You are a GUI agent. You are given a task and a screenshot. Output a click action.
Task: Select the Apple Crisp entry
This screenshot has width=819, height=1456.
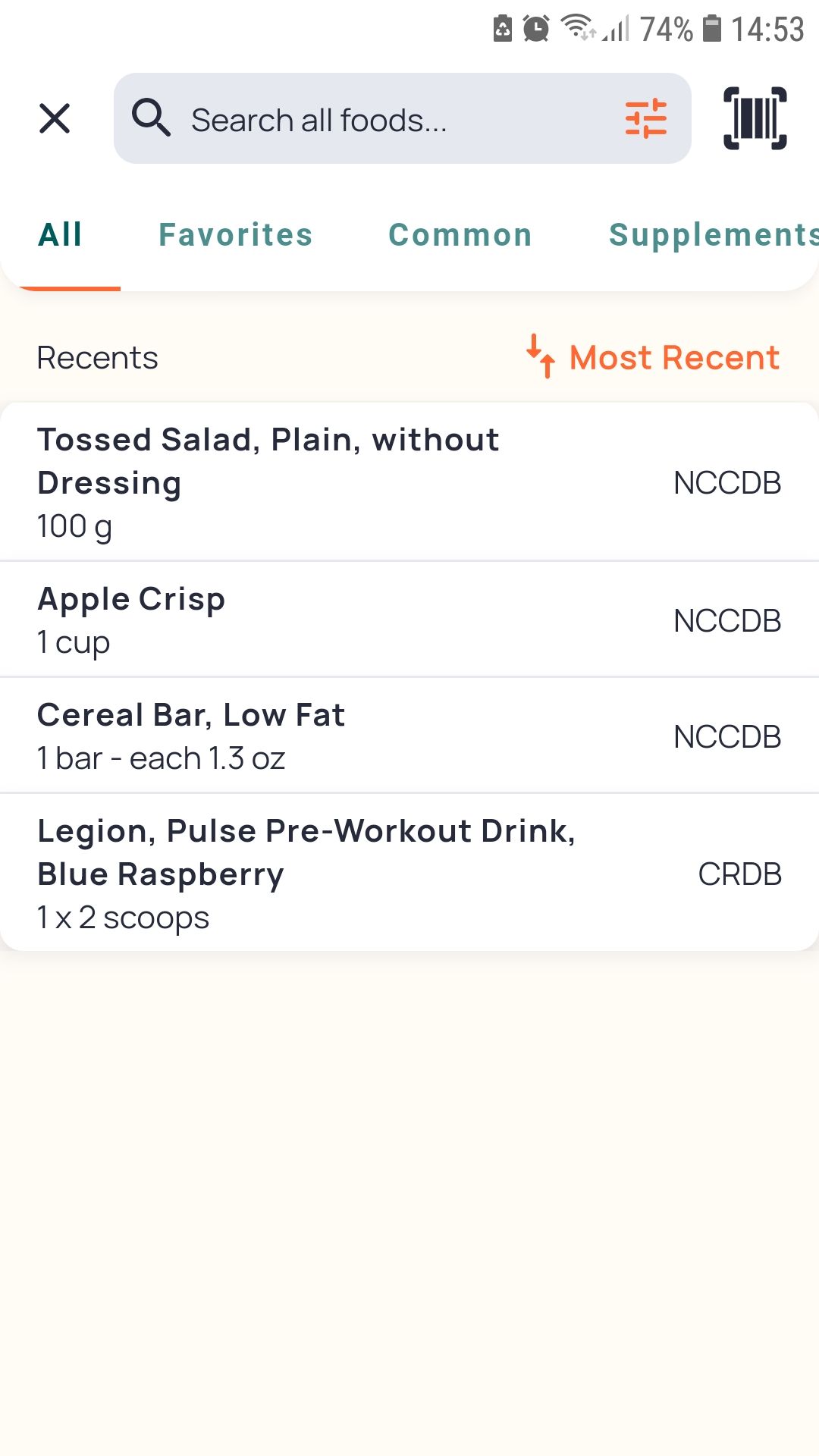click(409, 620)
